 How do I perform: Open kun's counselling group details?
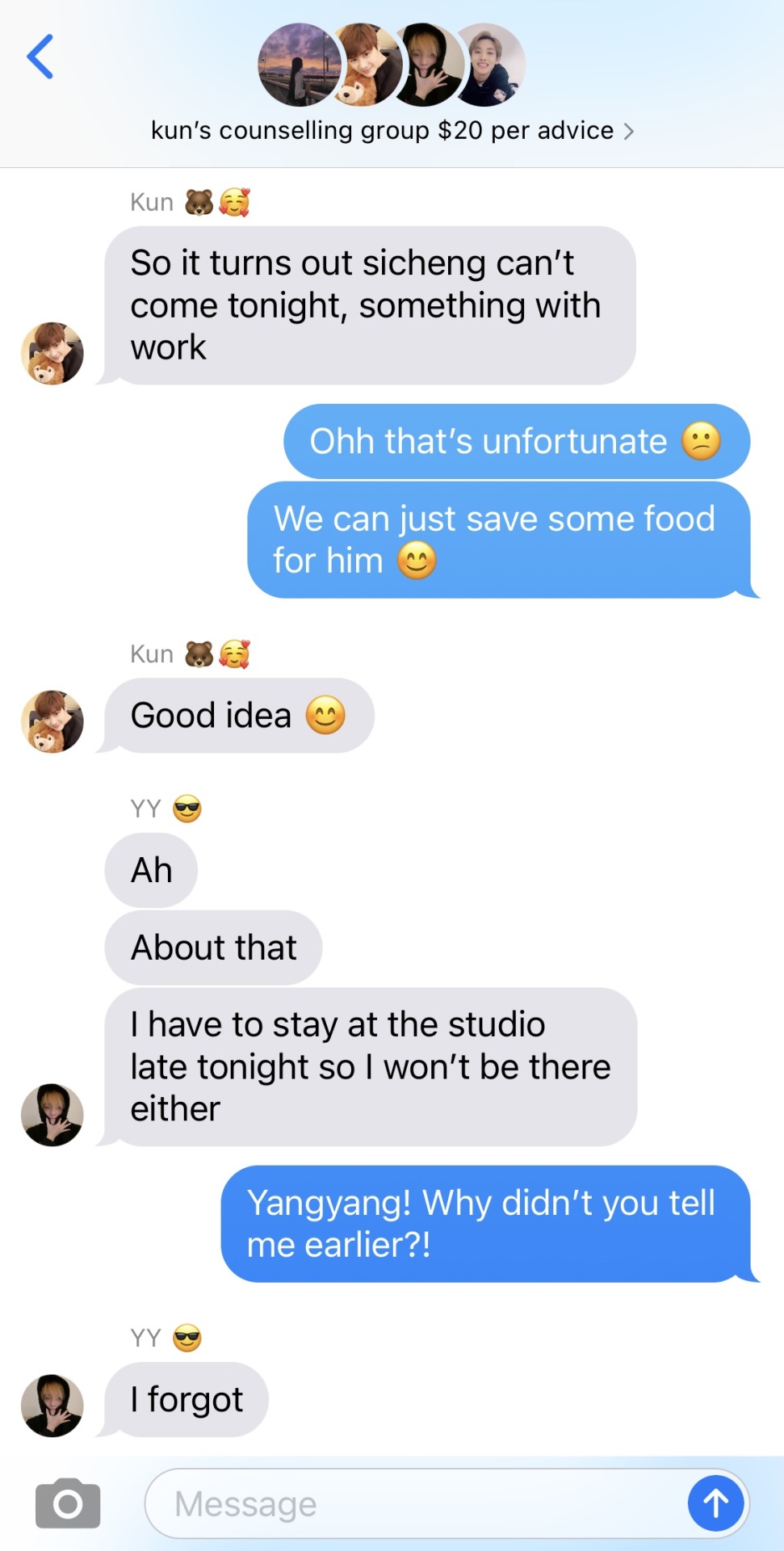[x=392, y=130]
